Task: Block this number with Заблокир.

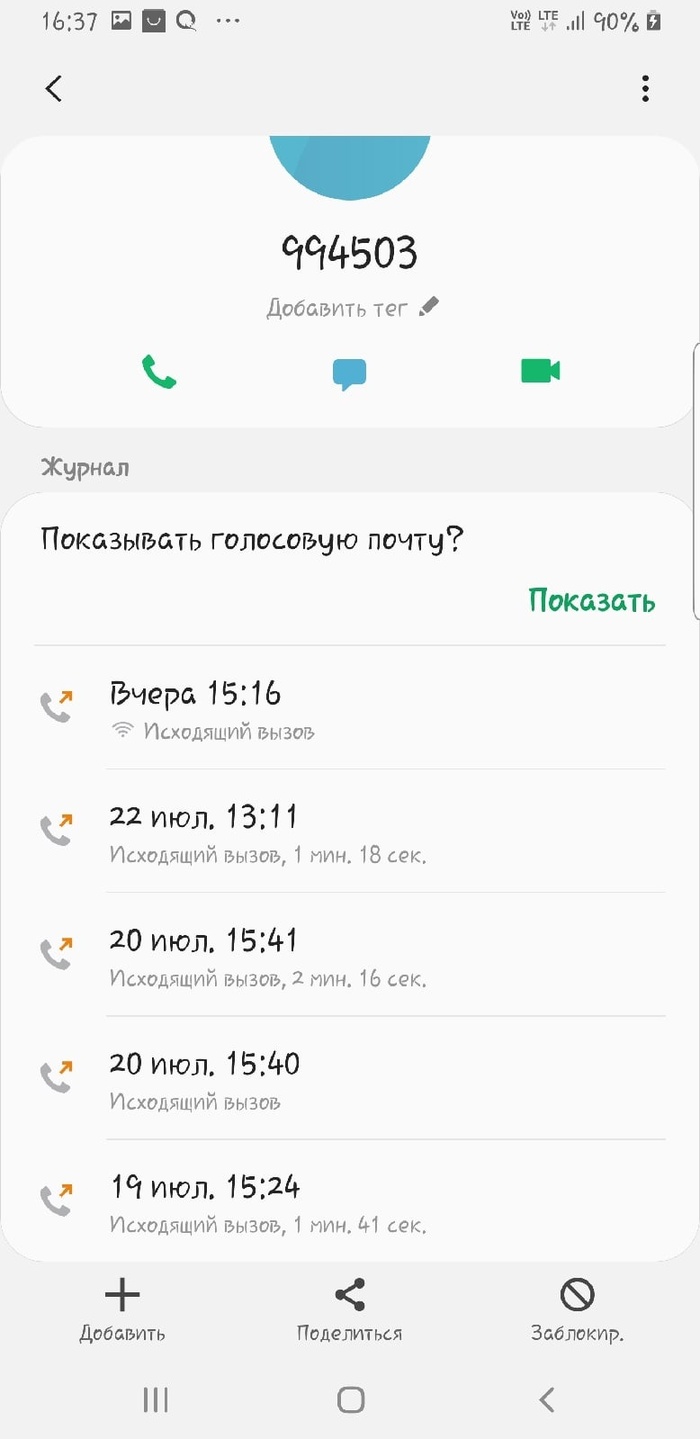Action: coord(577,1310)
